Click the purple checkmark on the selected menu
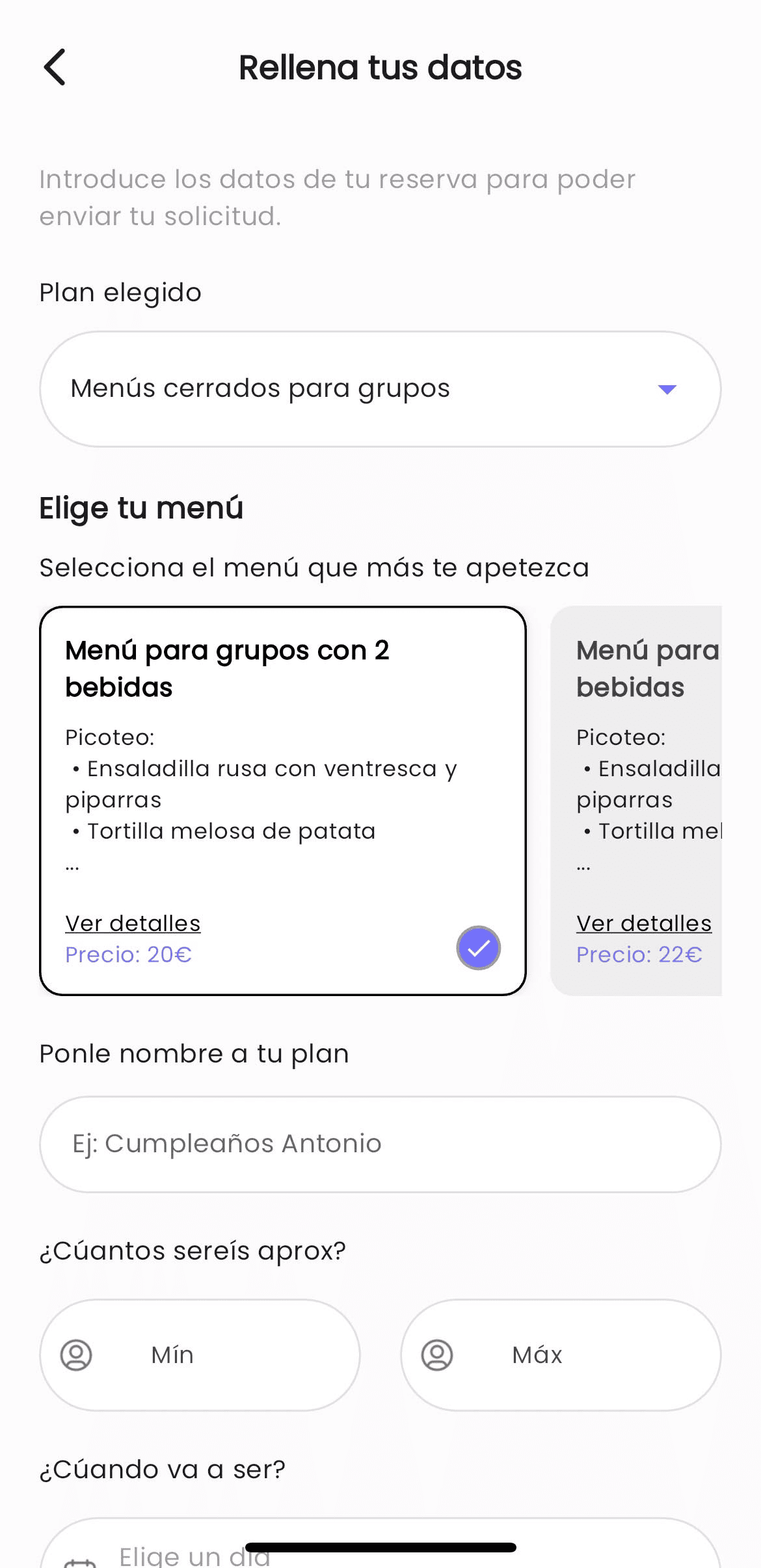 point(478,948)
